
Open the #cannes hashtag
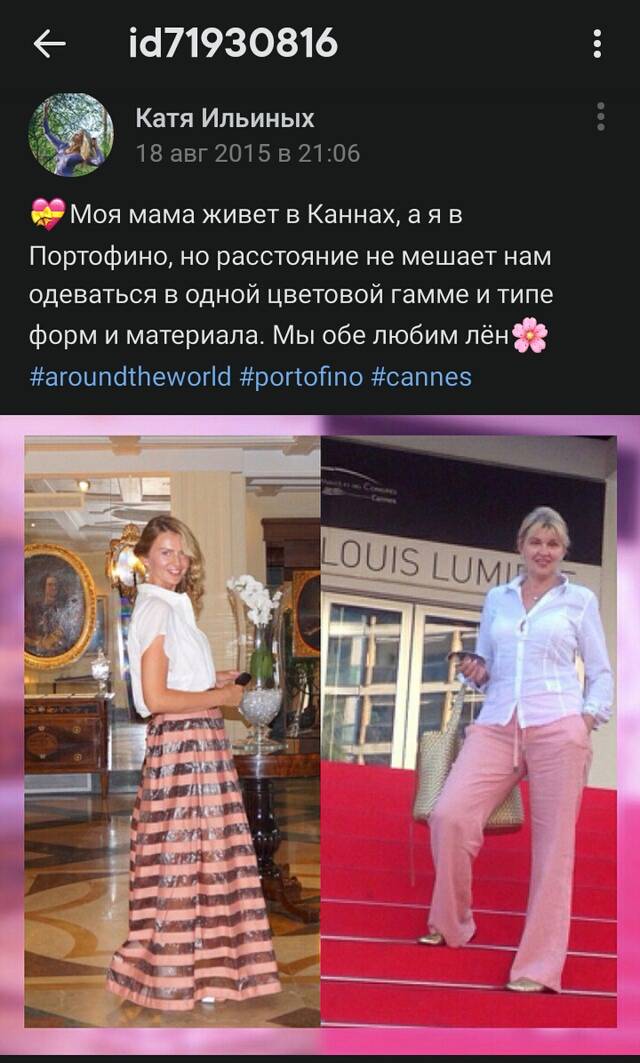[421, 376]
